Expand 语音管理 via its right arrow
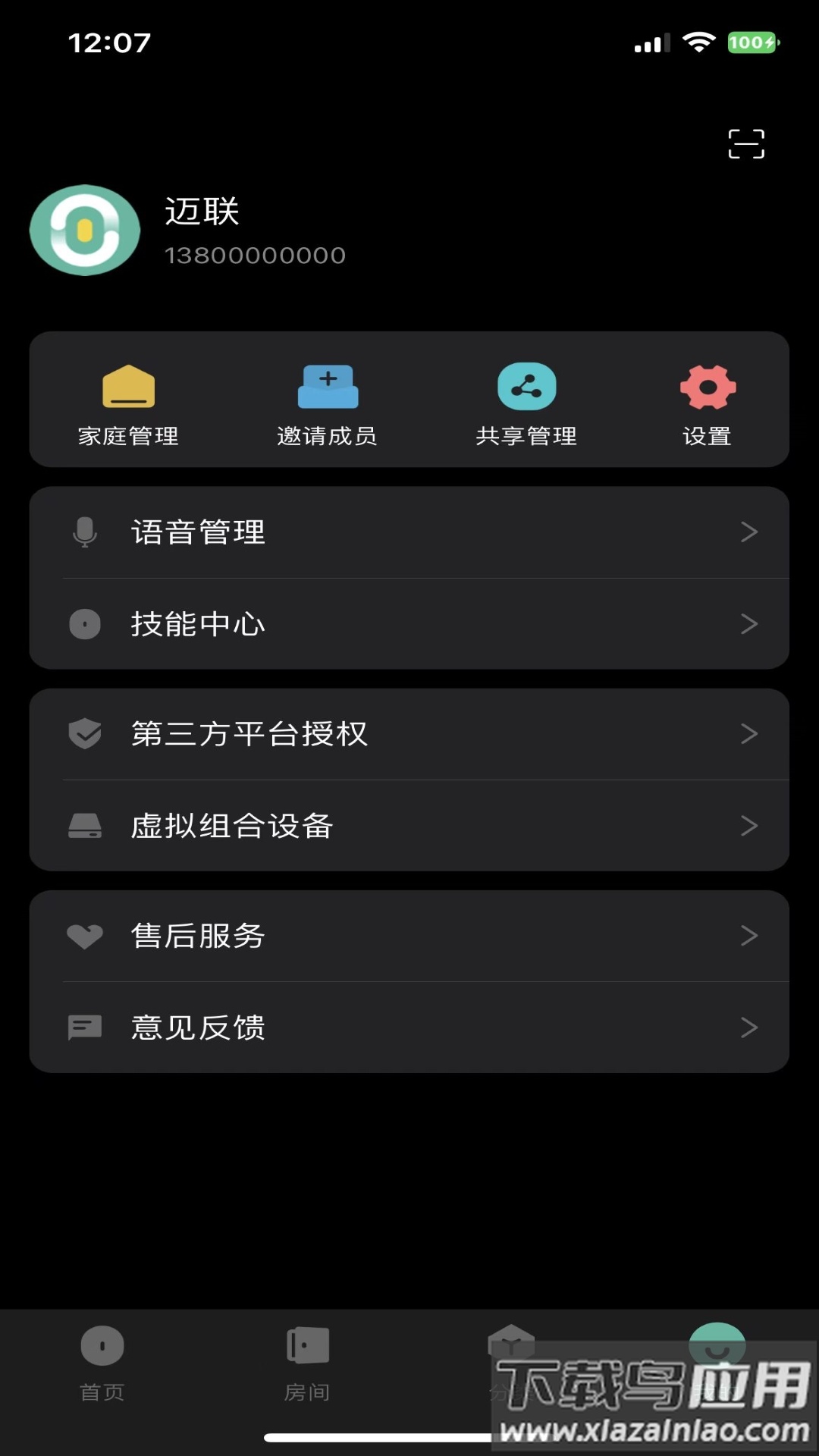Screen dimensions: 819x1456 (x=749, y=532)
